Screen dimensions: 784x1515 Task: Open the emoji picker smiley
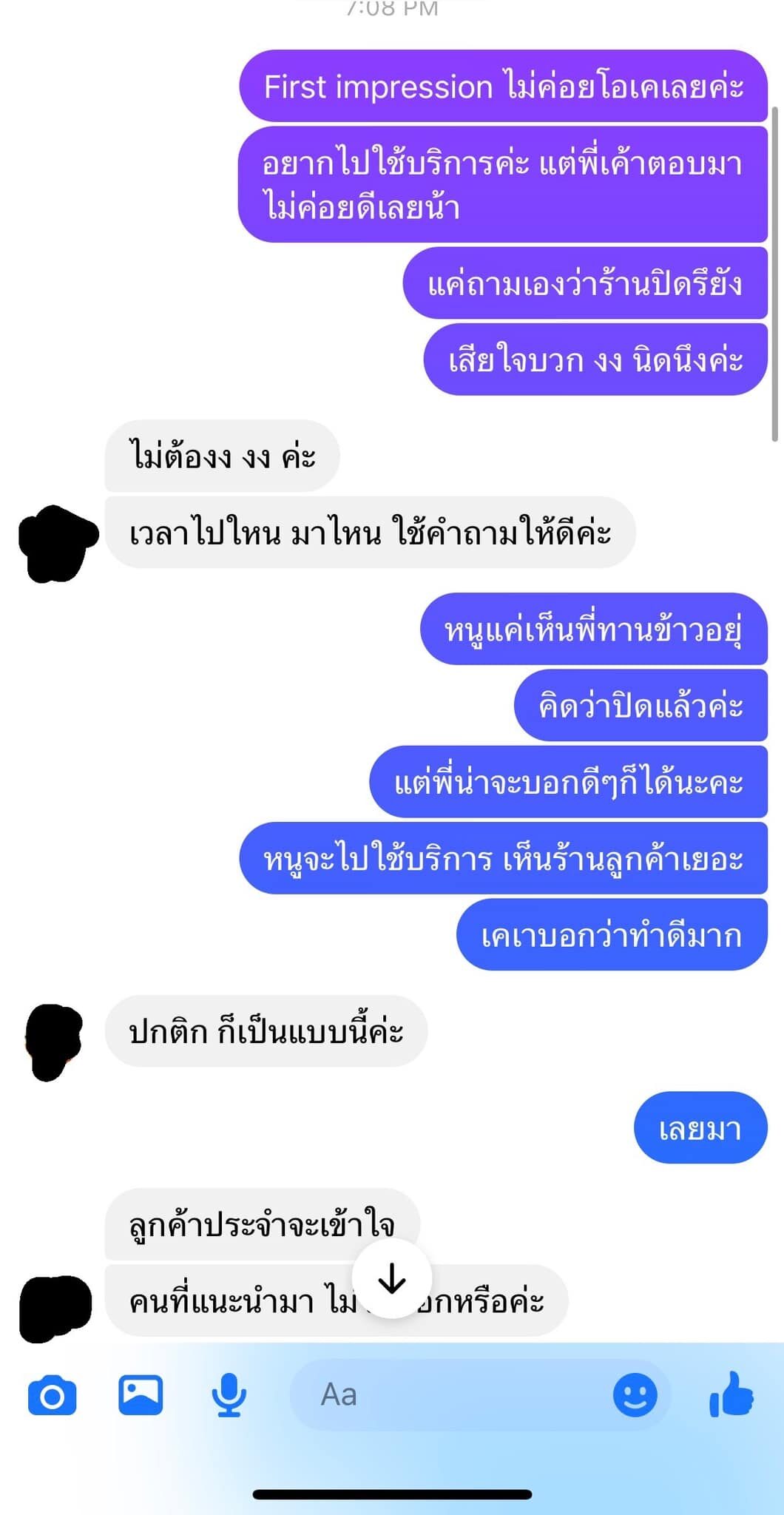click(635, 1395)
